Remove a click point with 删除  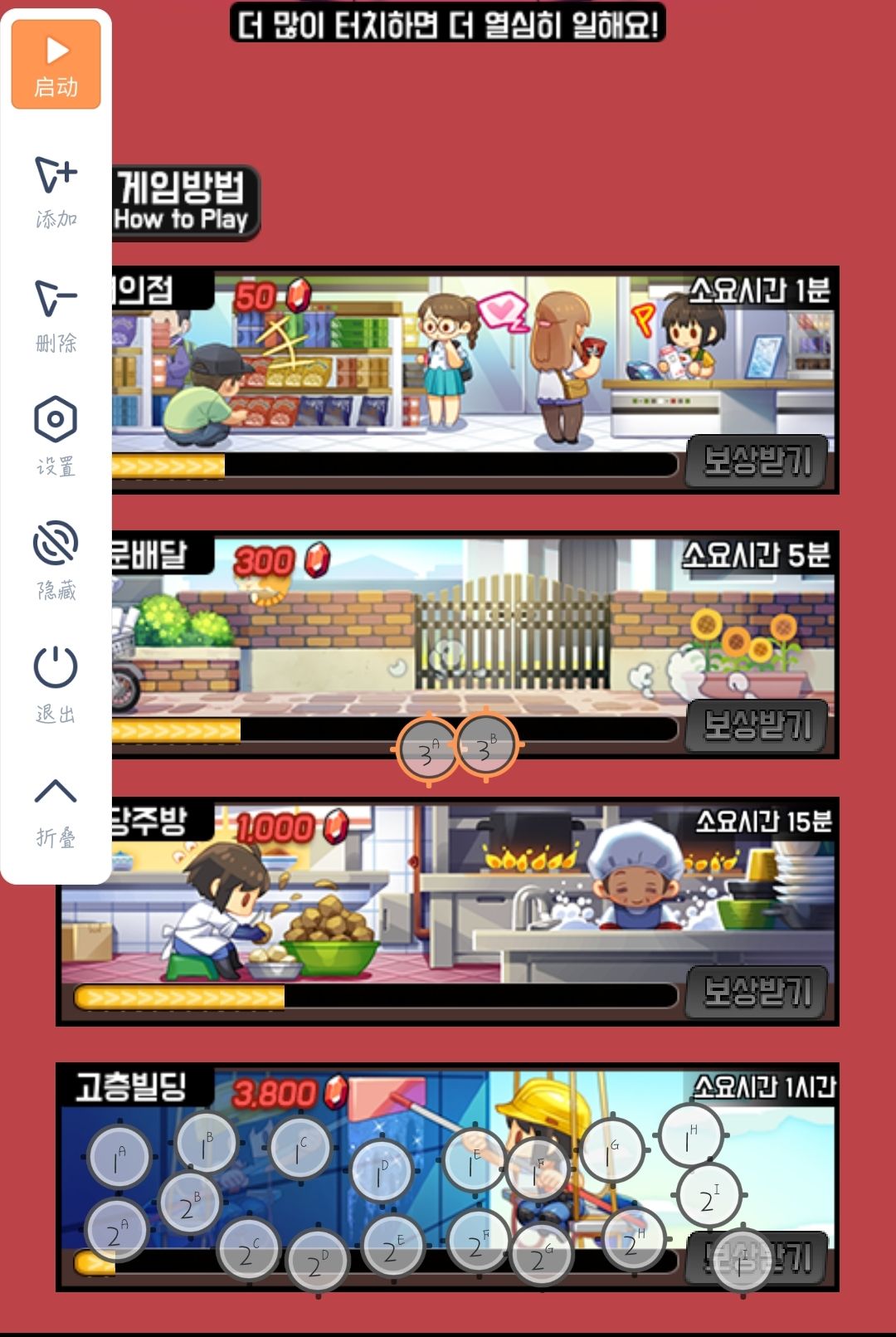pos(56,315)
